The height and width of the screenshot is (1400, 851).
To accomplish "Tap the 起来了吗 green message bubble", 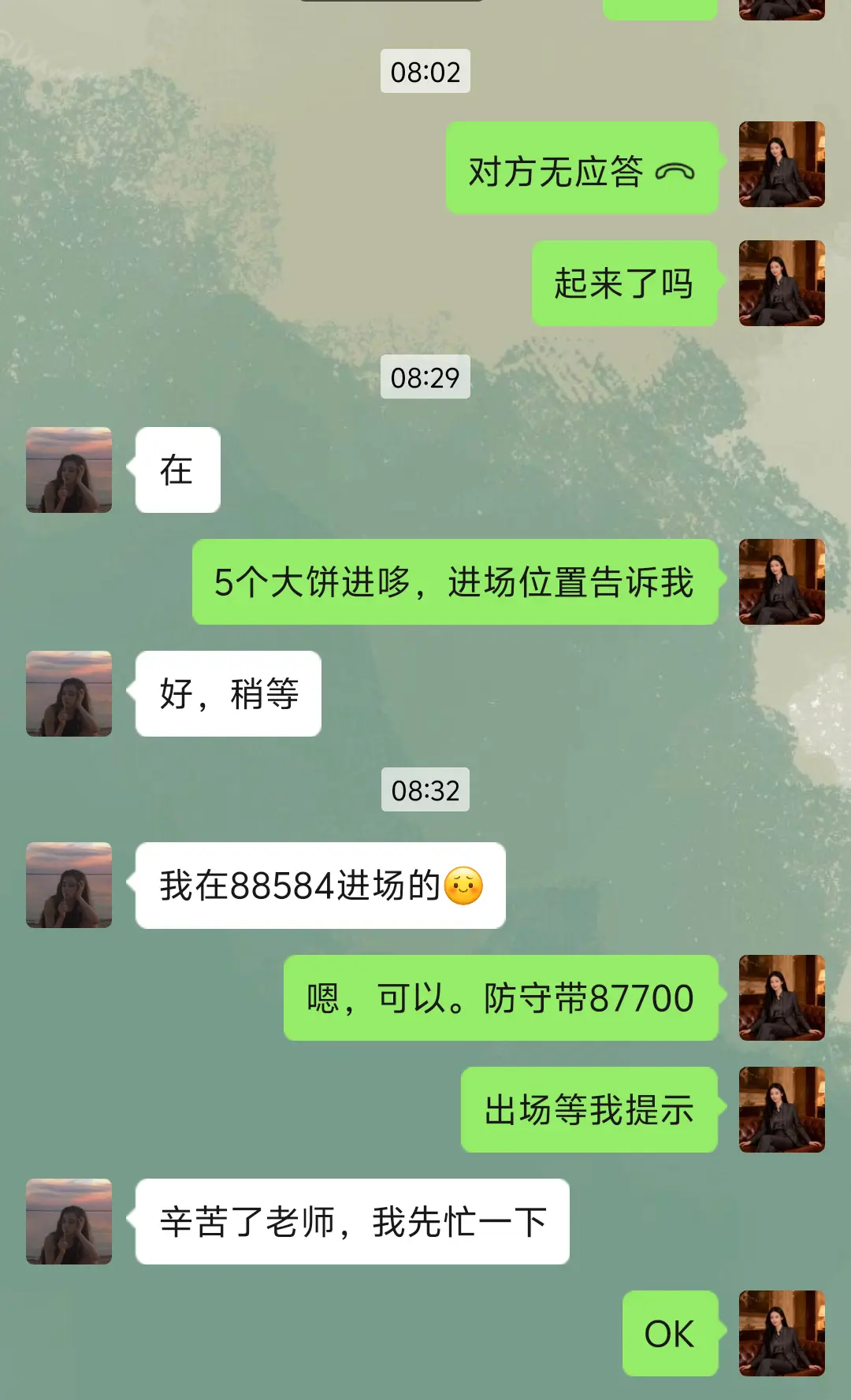I will 625,285.
